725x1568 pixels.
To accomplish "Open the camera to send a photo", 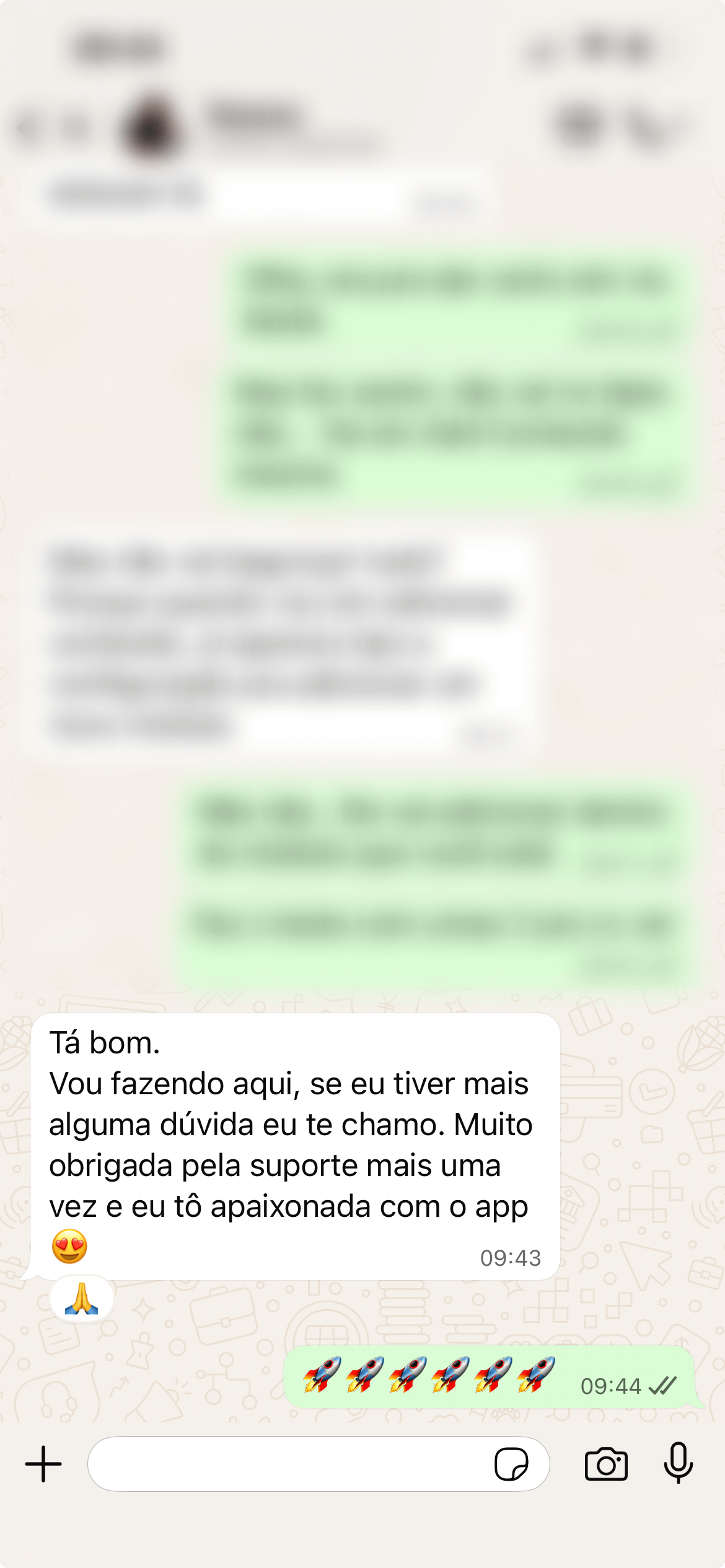I will pyautogui.click(x=606, y=1464).
